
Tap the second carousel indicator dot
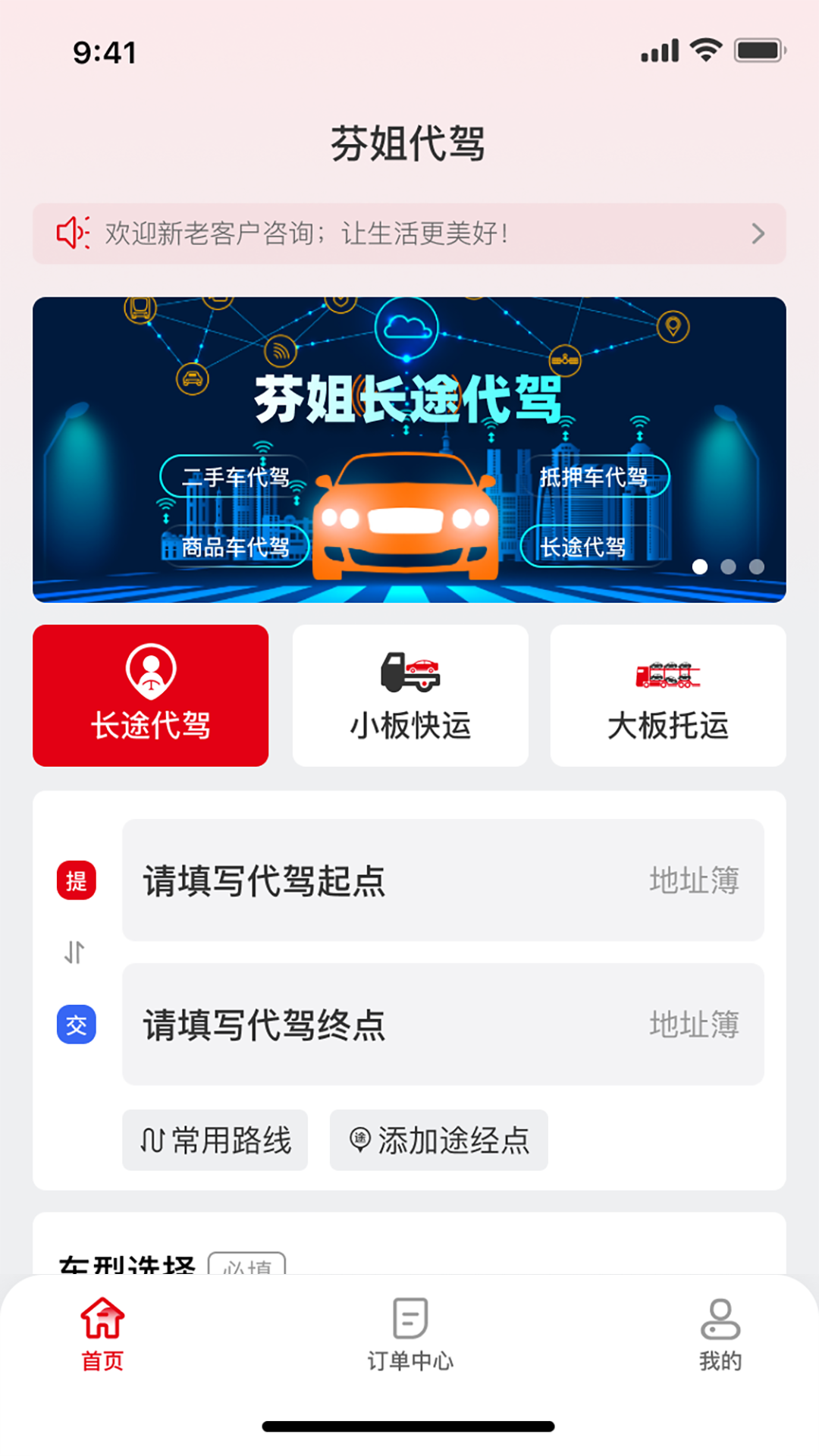[x=729, y=564]
